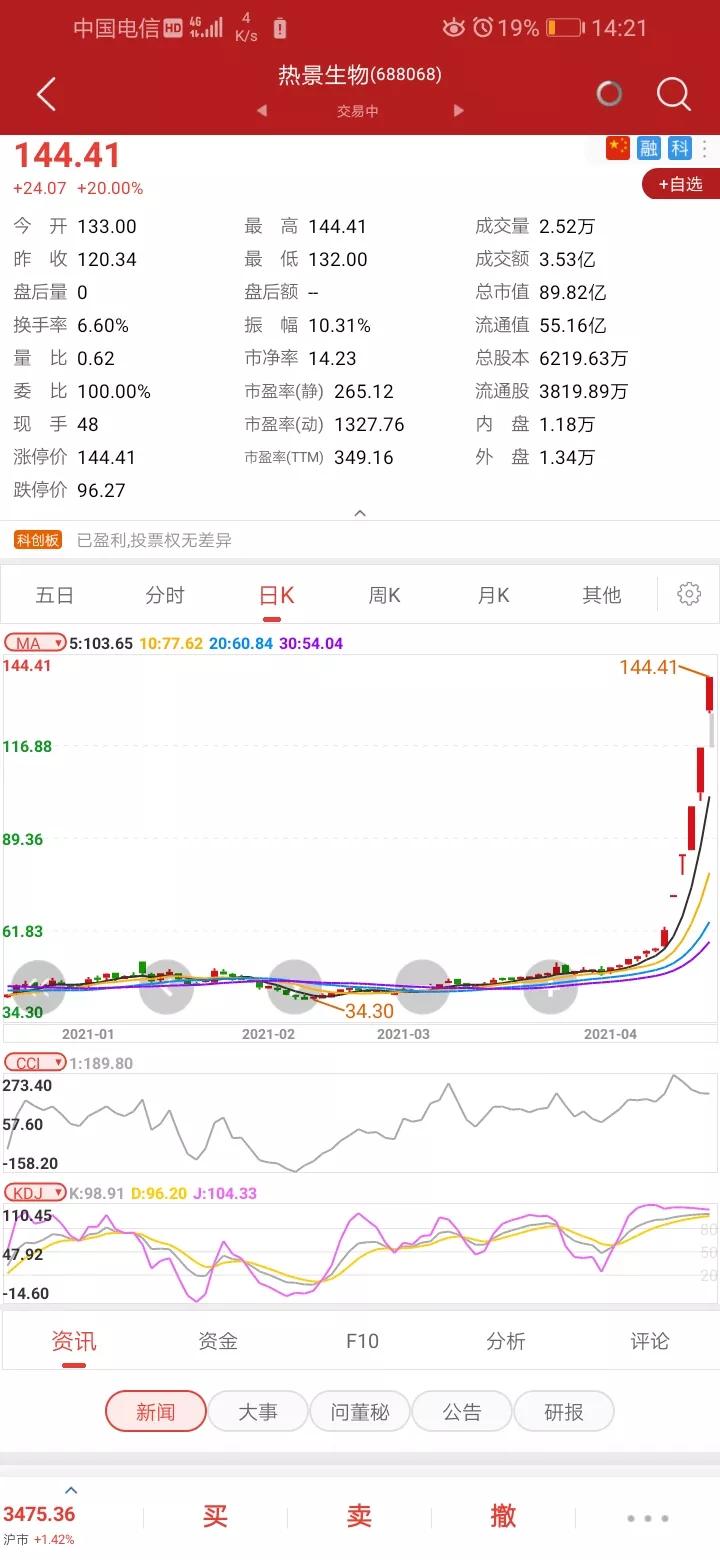Select the 公告 filter chip
The width and height of the screenshot is (720, 1560).
[462, 1412]
